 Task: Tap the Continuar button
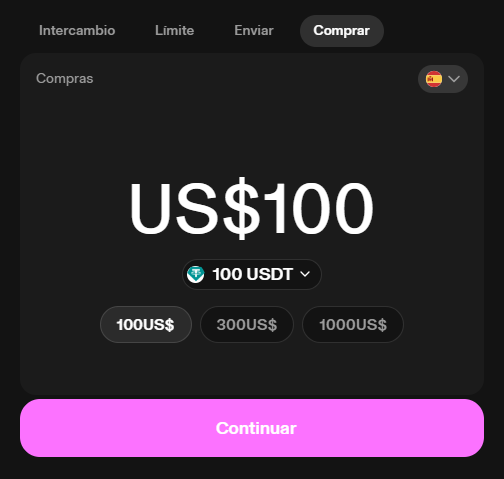(252, 428)
